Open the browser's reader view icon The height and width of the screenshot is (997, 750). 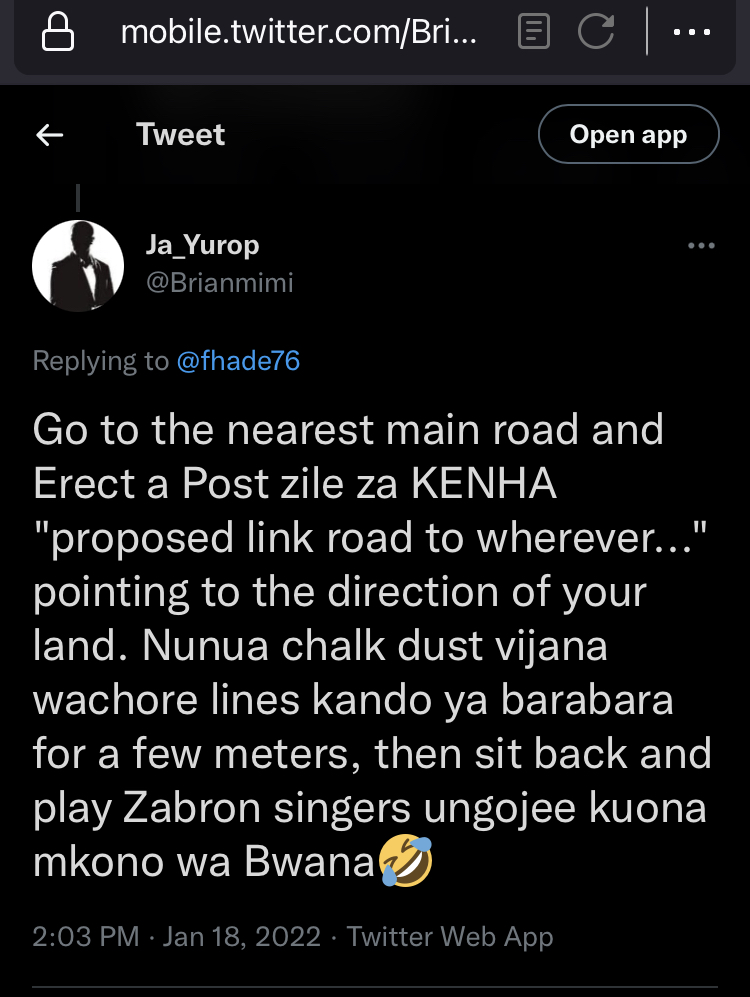click(535, 34)
